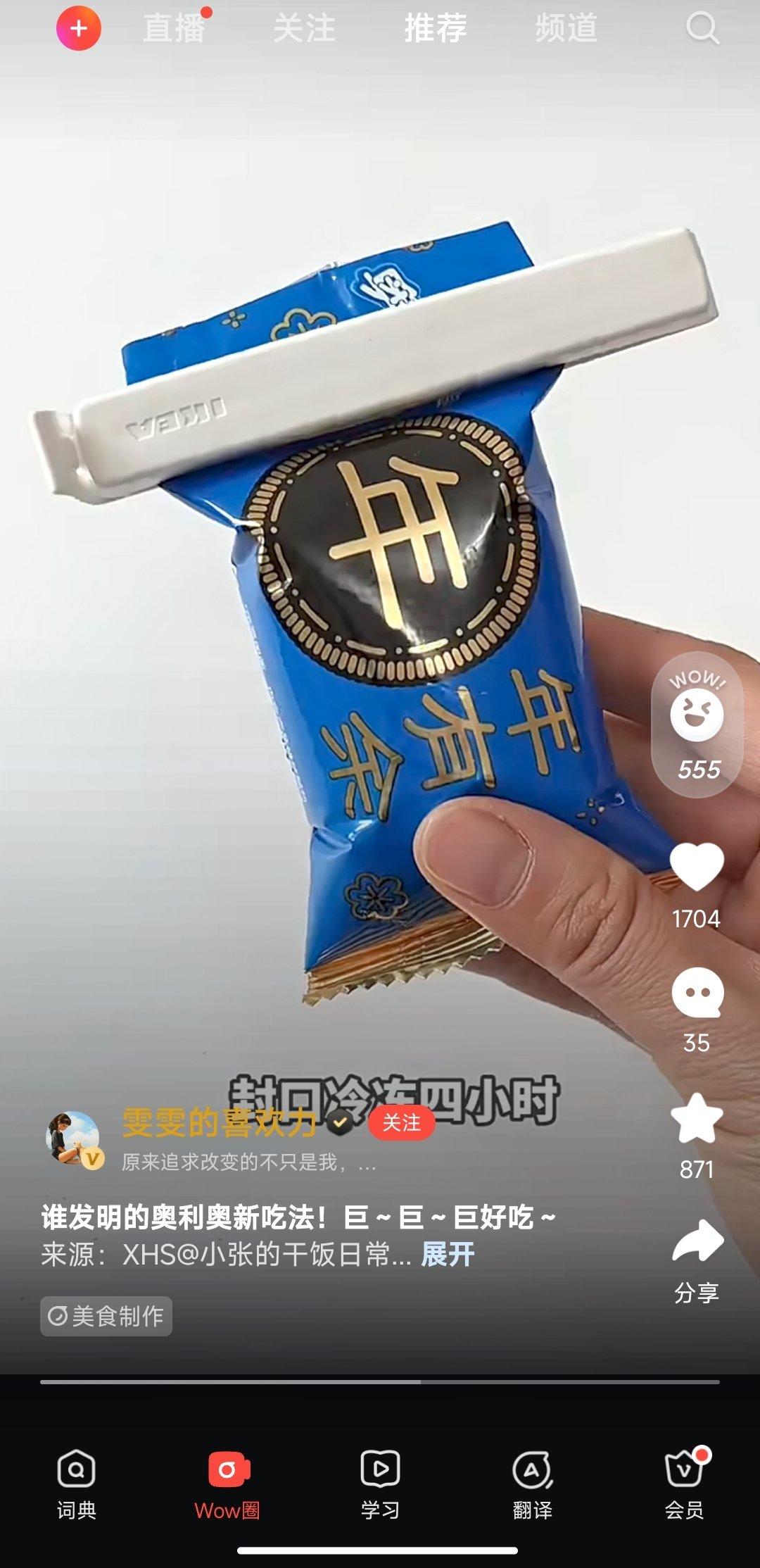The height and width of the screenshot is (1568, 760).
Task: Favorite this video with the star
Action: click(x=697, y=1119)
